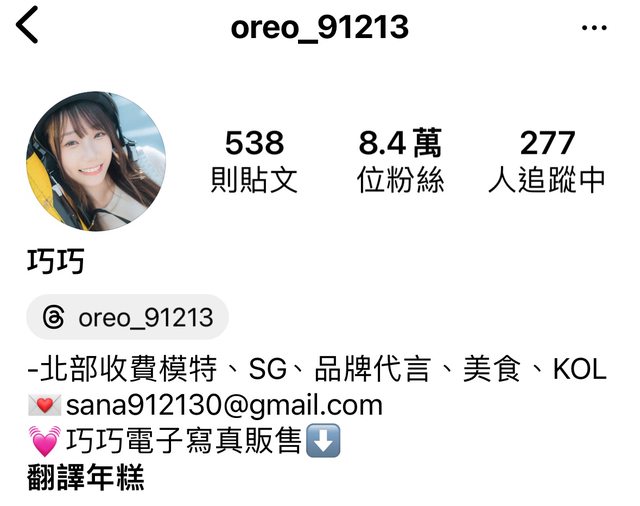Tap 翻譯年糕 to translate the bio
This screenshot has width=640, height=506.
(86, 478)
